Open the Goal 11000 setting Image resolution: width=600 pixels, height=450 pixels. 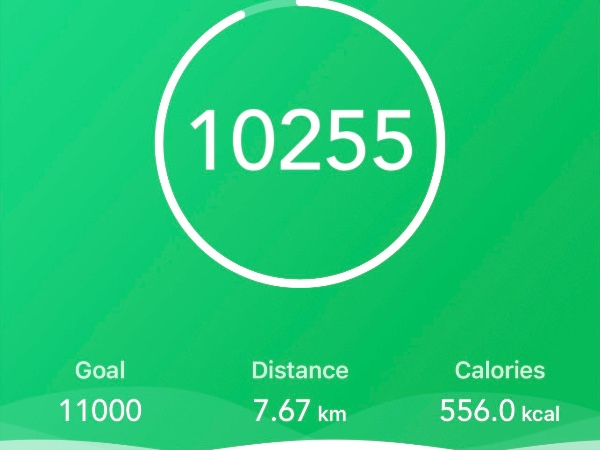100,391
